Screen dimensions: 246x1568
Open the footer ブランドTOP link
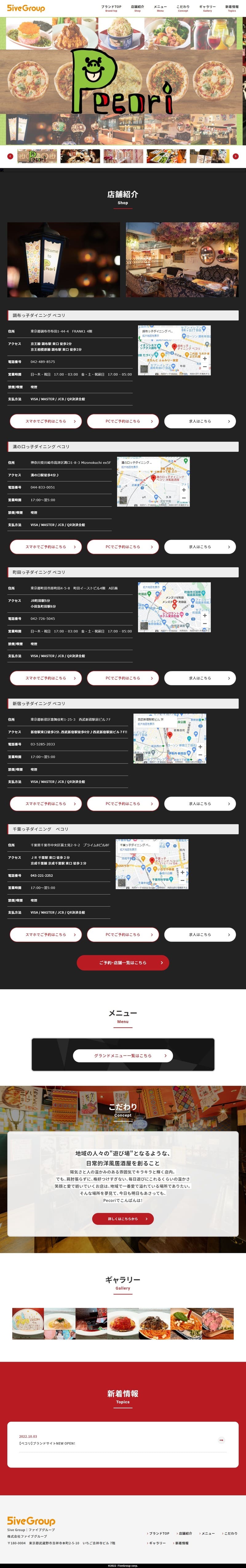click(159, 1533)
